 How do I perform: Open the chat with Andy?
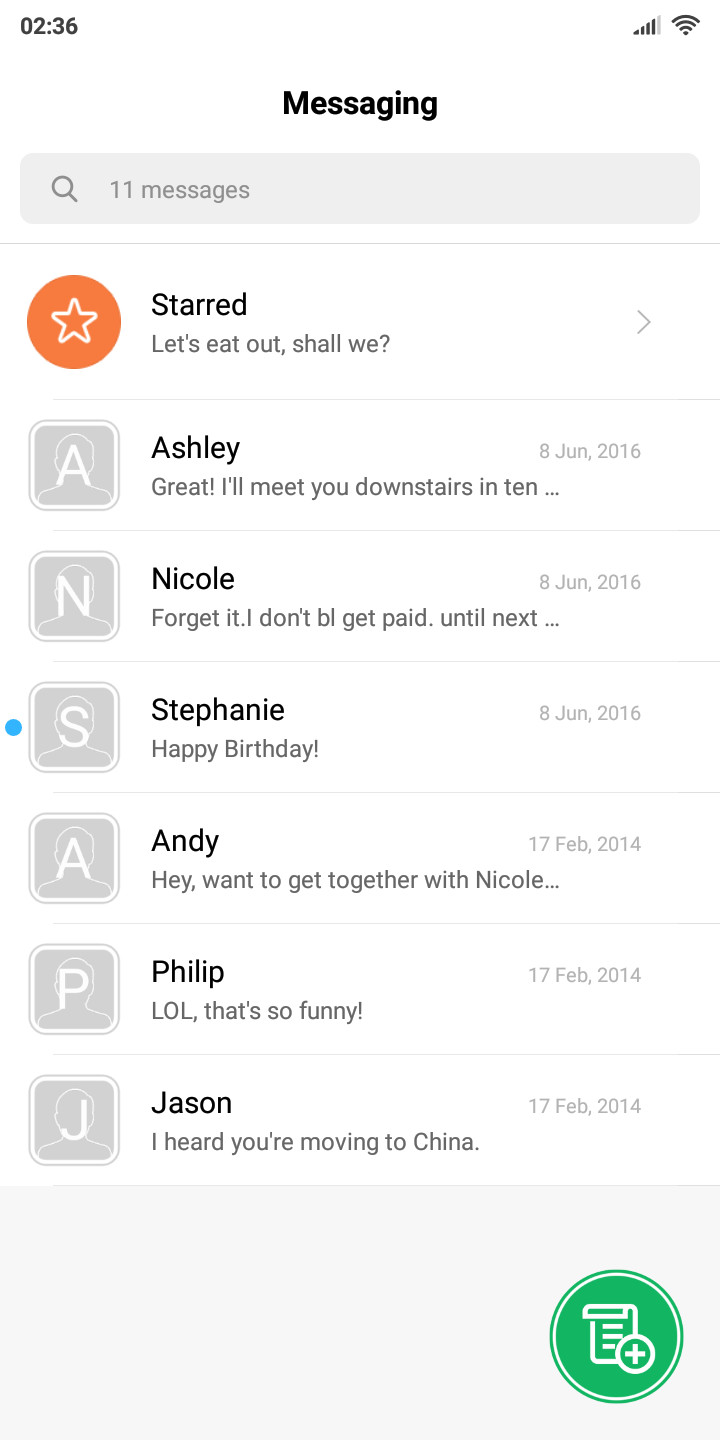pos(360,859)
